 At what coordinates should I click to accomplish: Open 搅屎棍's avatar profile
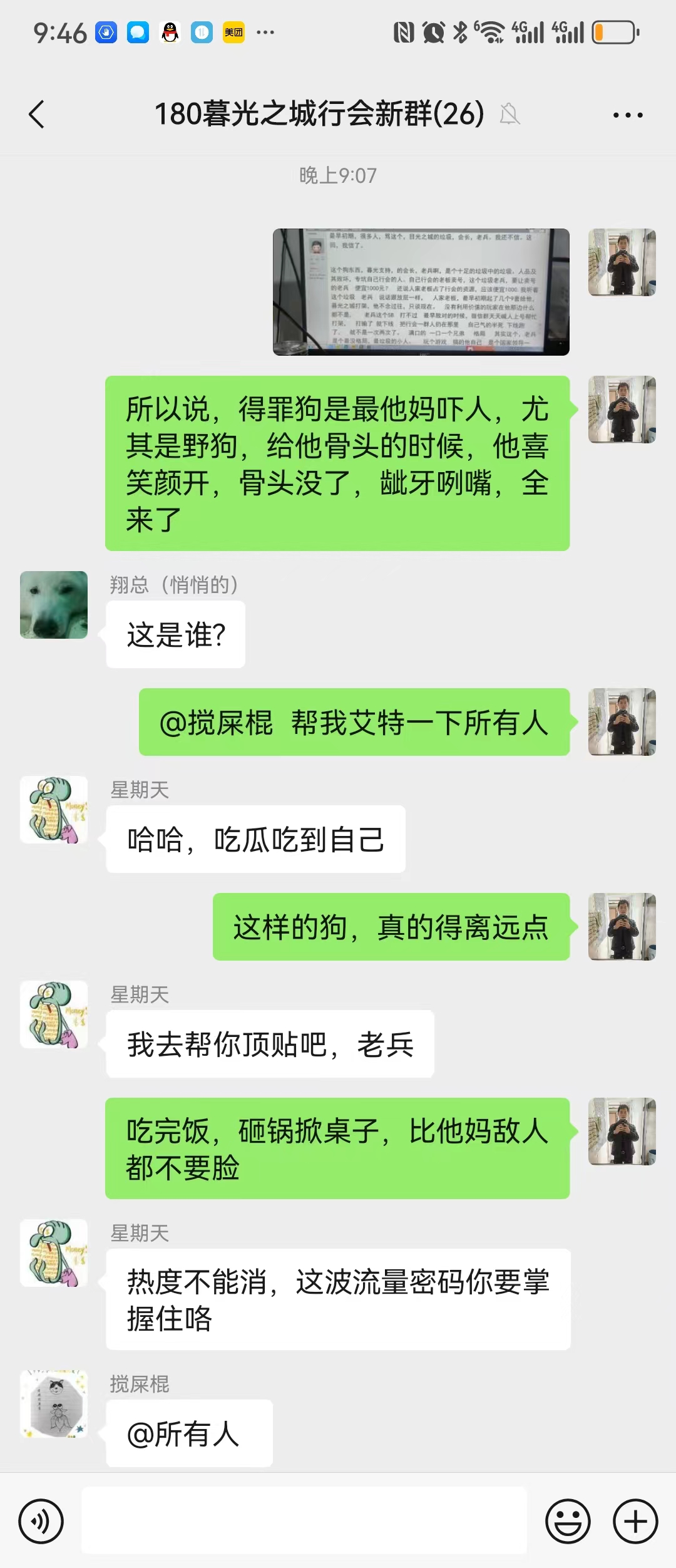click(x=54, y=1403)
